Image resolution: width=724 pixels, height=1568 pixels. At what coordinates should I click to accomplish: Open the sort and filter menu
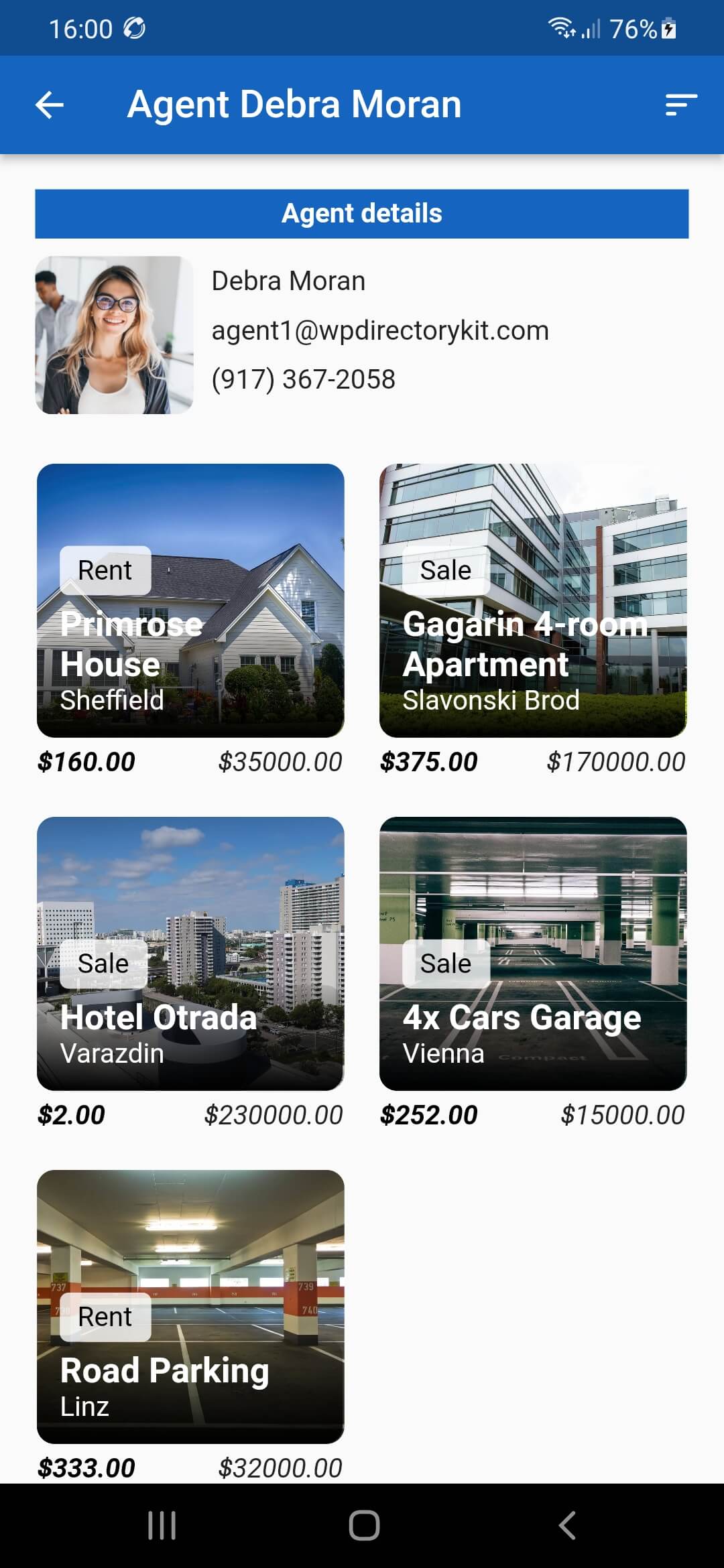coord(680,105)
